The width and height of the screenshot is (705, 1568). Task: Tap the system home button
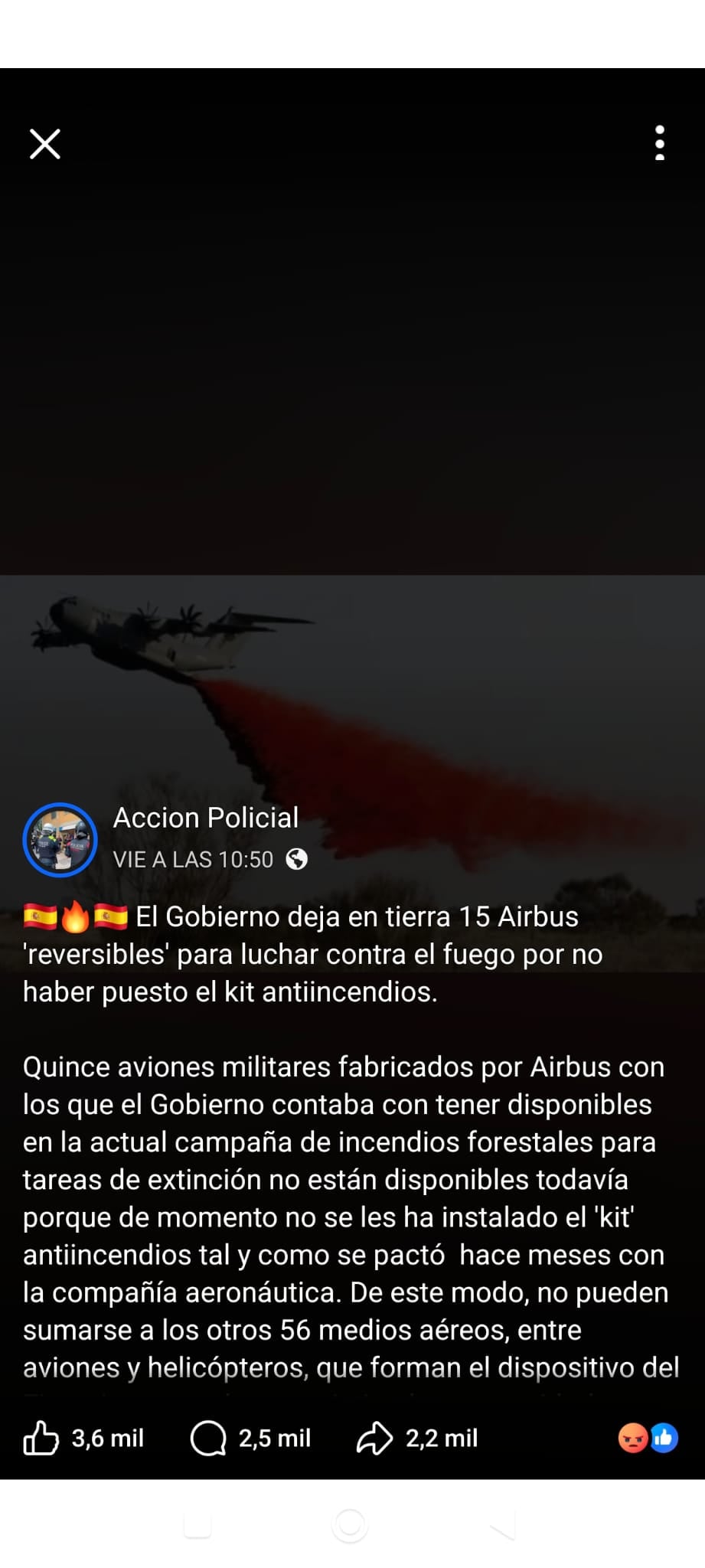tap(350, 1525)
